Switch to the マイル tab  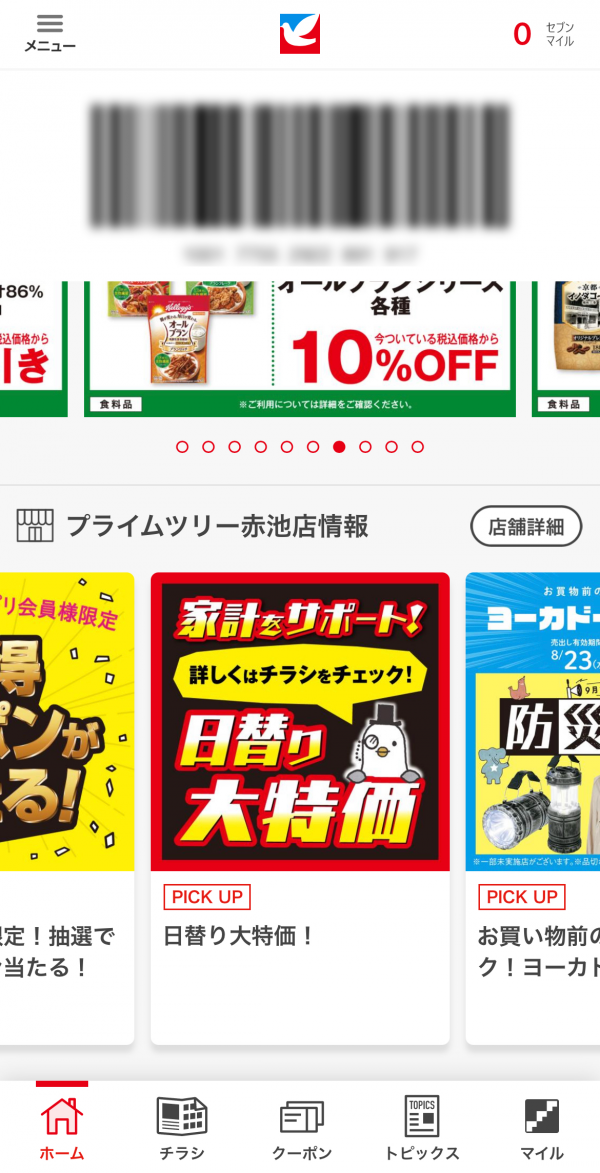pos(542,1128)
